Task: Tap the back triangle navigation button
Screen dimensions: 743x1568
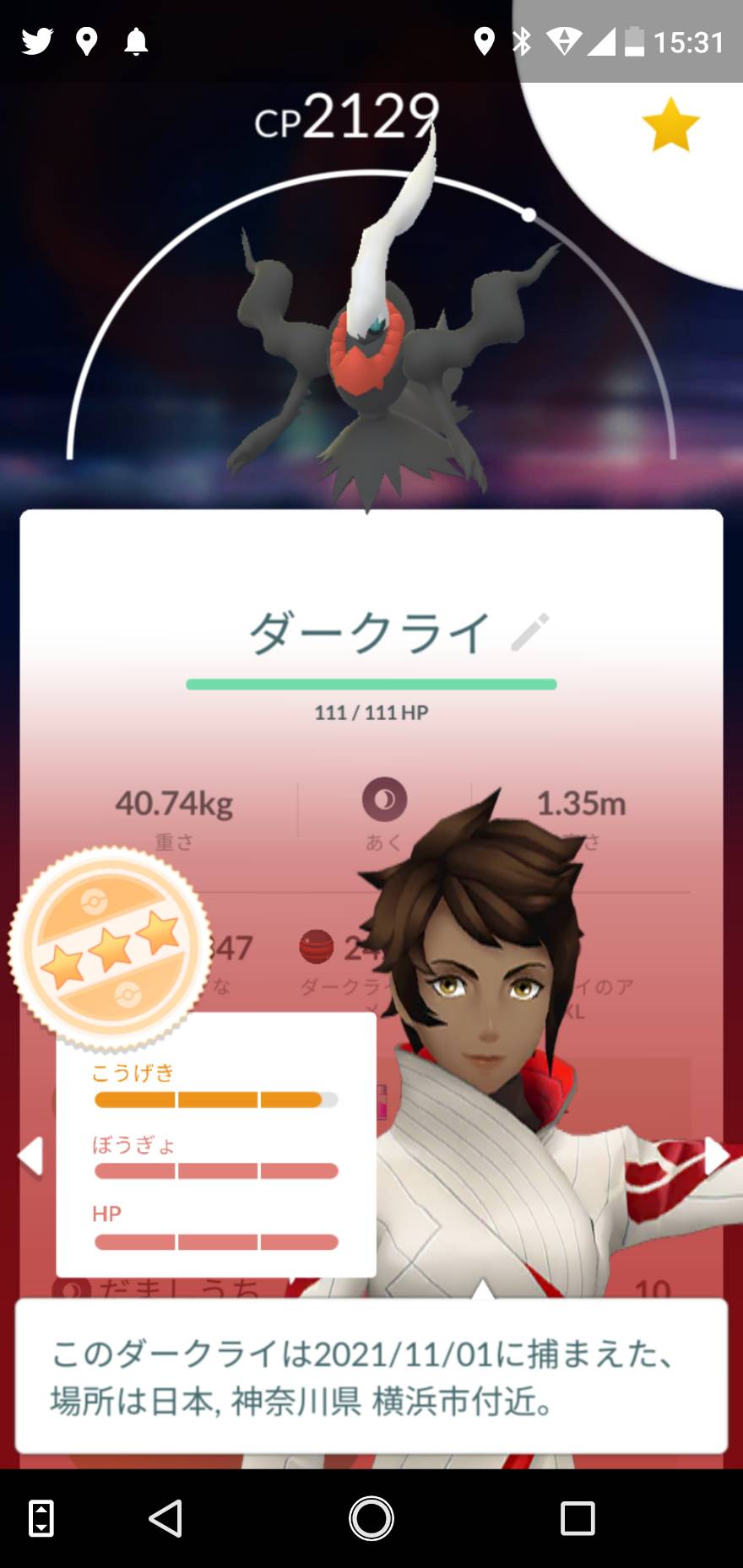Action: [x=165, y=1517]
